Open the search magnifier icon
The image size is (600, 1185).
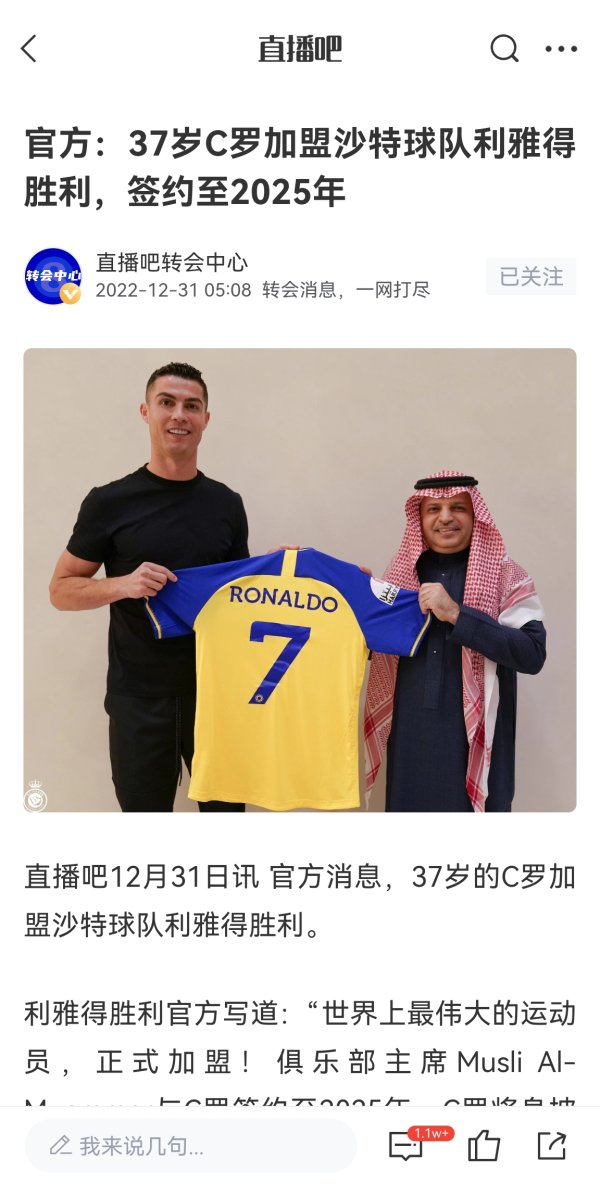[x=505, y=48]
